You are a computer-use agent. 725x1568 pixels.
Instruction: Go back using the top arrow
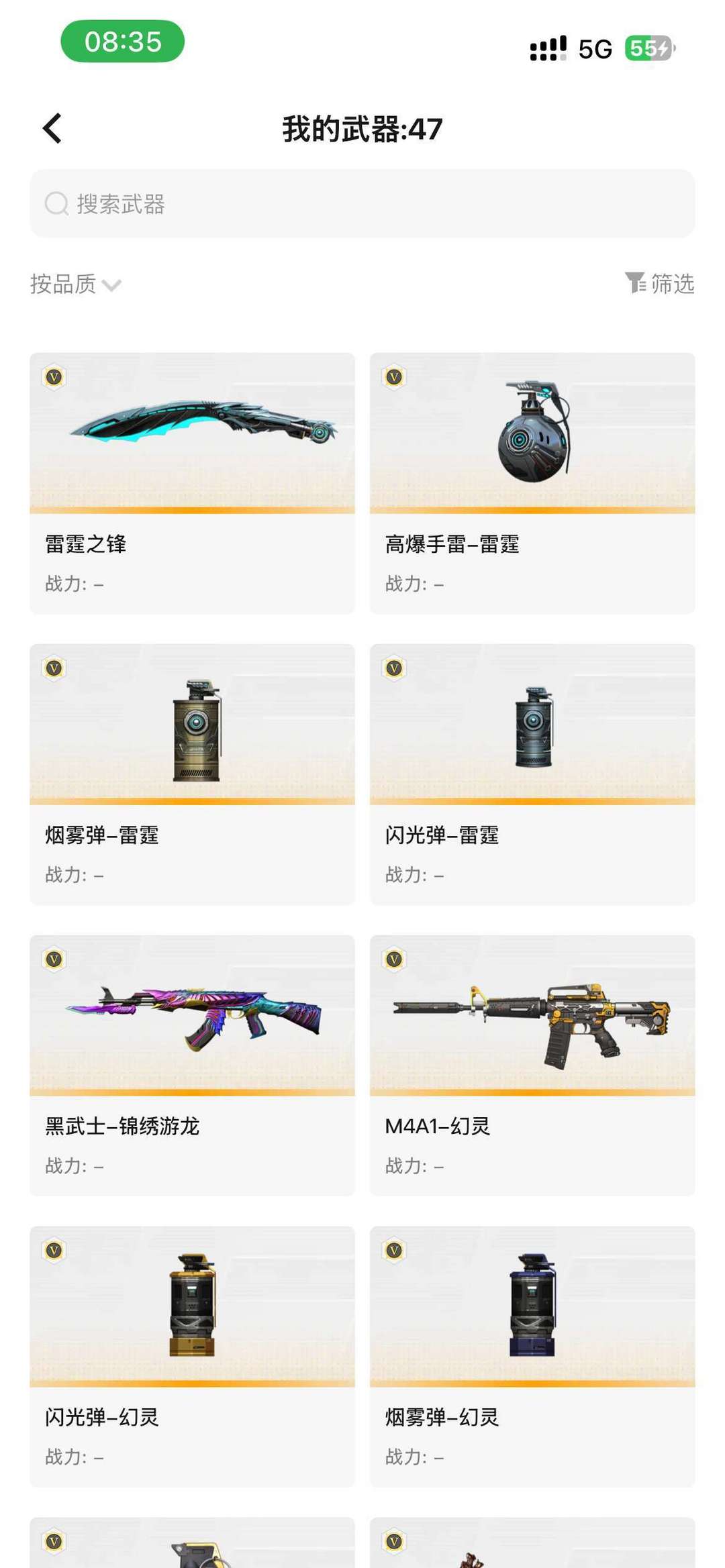point(52,128)
